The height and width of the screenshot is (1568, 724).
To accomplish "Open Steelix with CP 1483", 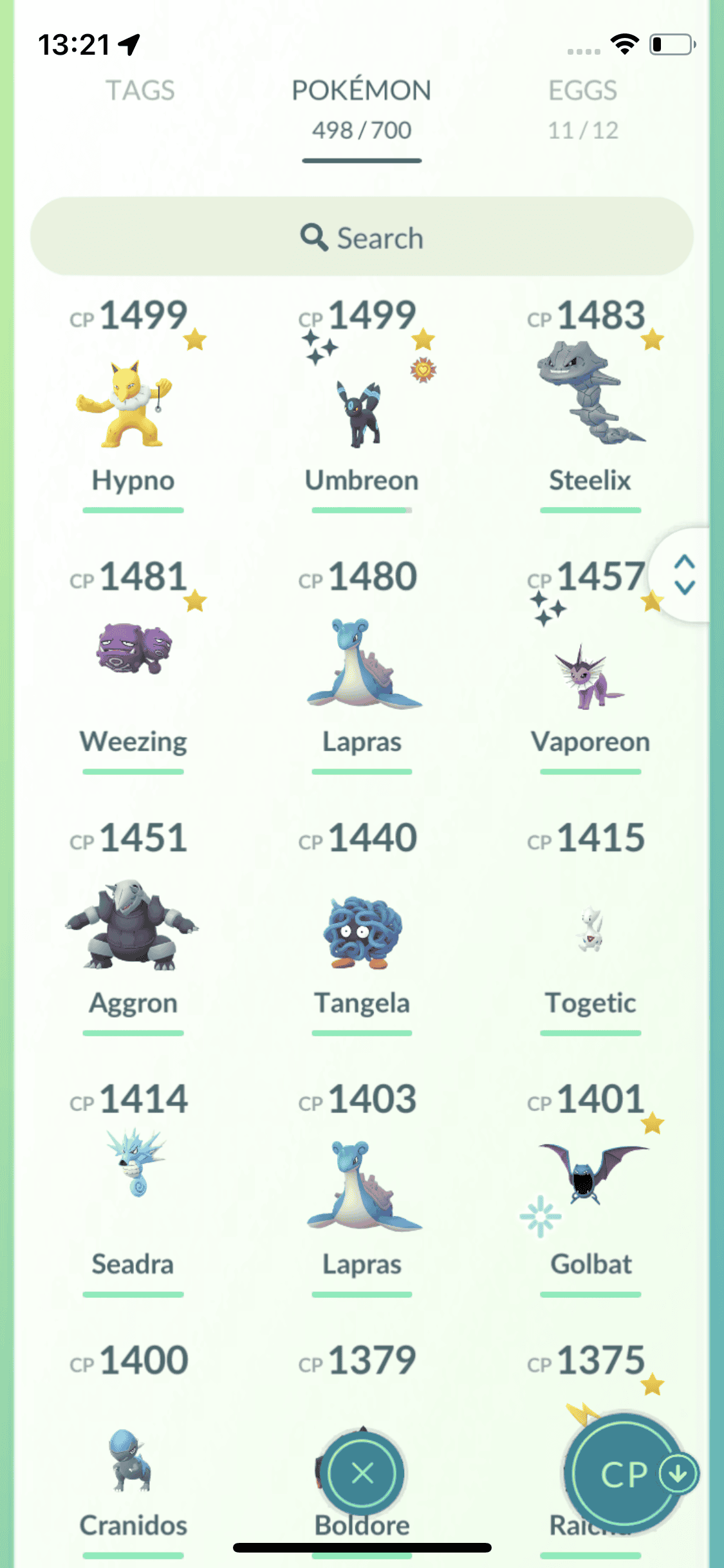I will 589,399.
